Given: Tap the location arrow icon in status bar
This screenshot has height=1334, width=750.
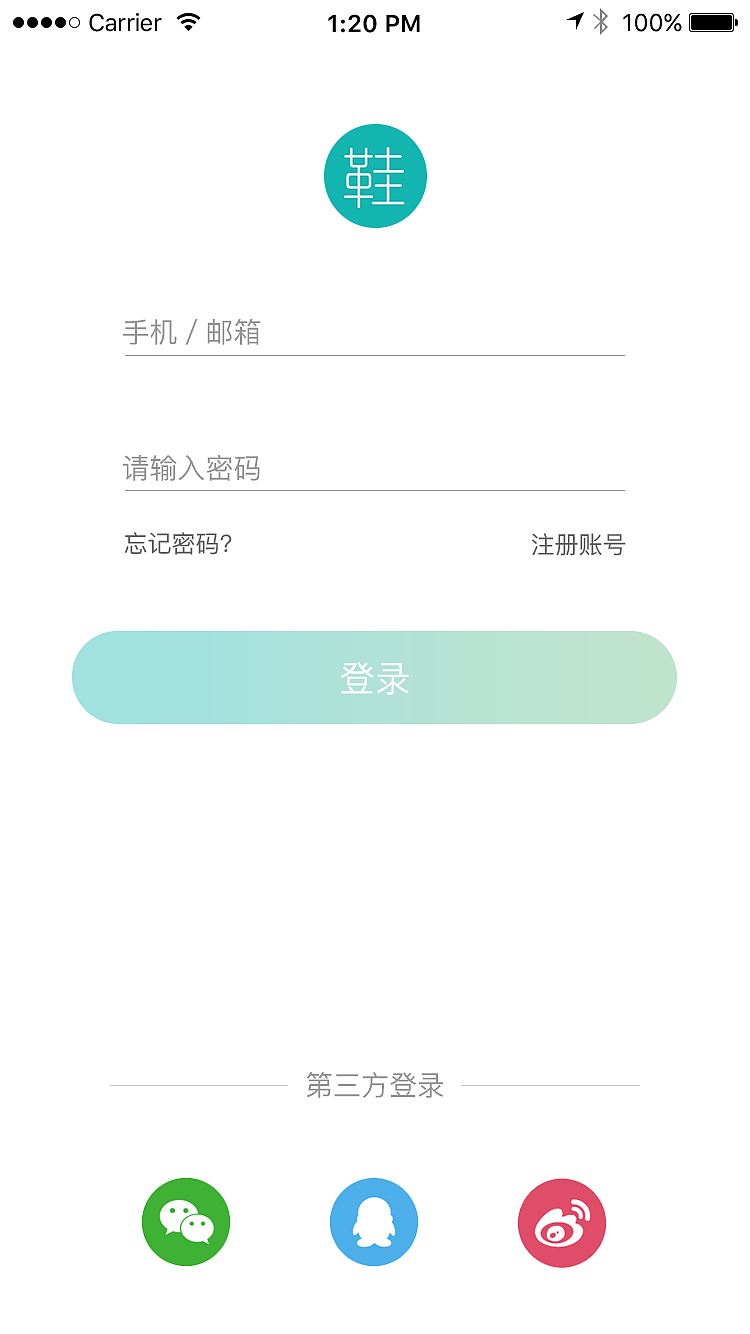Looking at the screenshot, I should coord(575,22).
